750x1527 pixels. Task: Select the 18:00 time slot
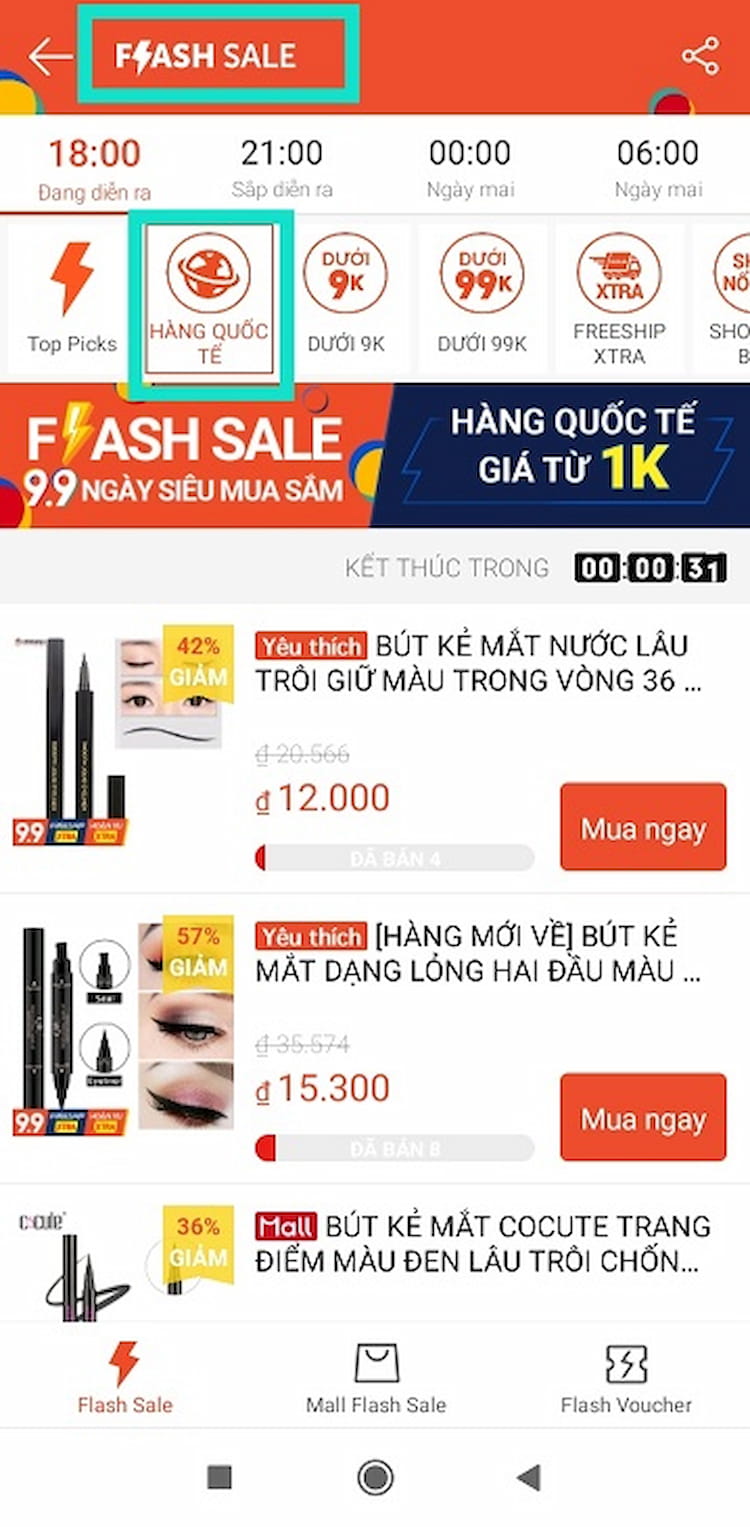[x=95, y=167]
